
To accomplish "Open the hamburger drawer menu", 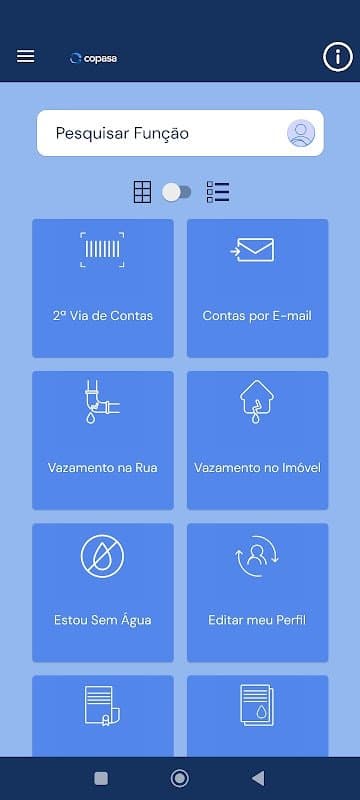I will point(25,56).
